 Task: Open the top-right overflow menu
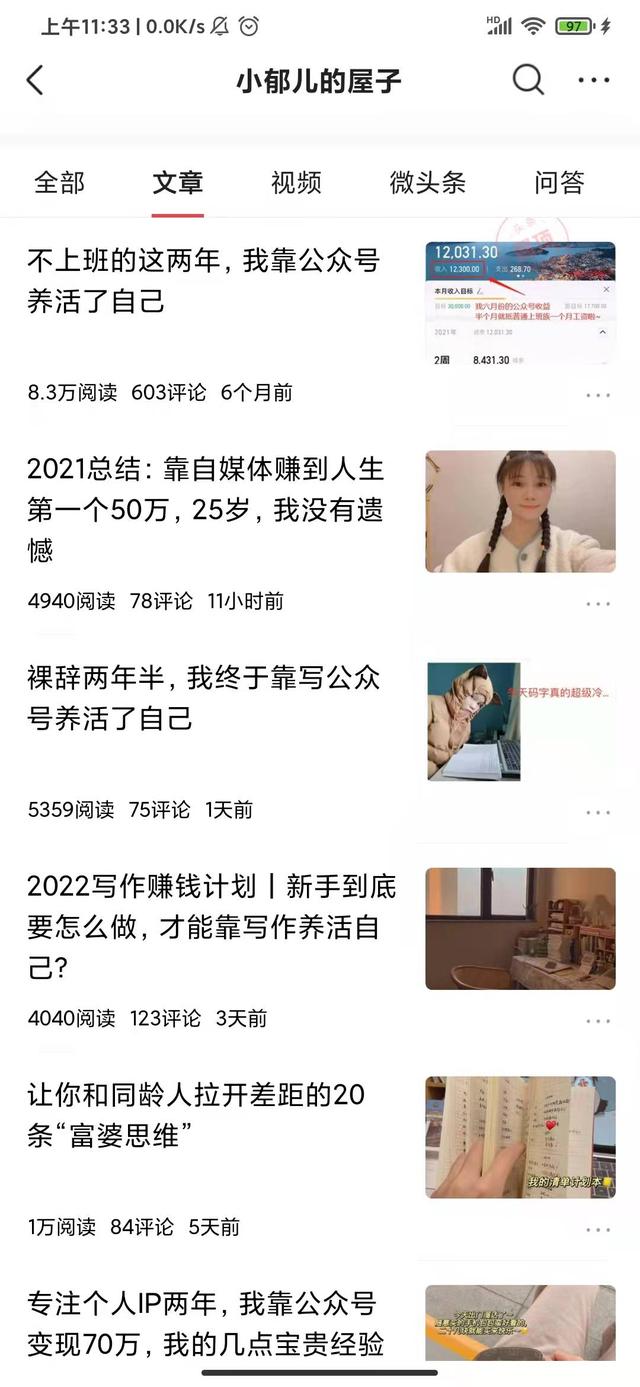[594, 80]
